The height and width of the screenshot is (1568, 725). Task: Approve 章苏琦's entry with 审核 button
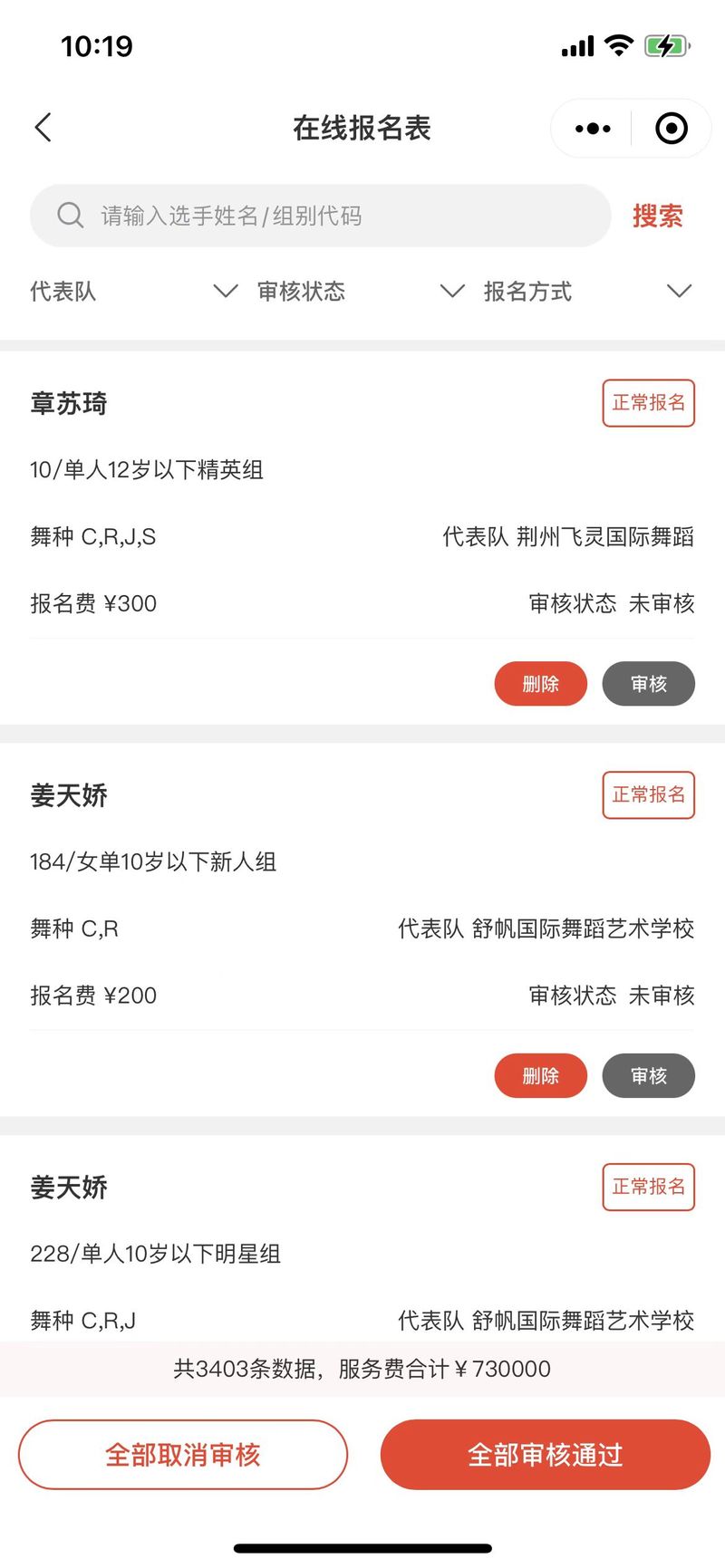pos(649,684)
